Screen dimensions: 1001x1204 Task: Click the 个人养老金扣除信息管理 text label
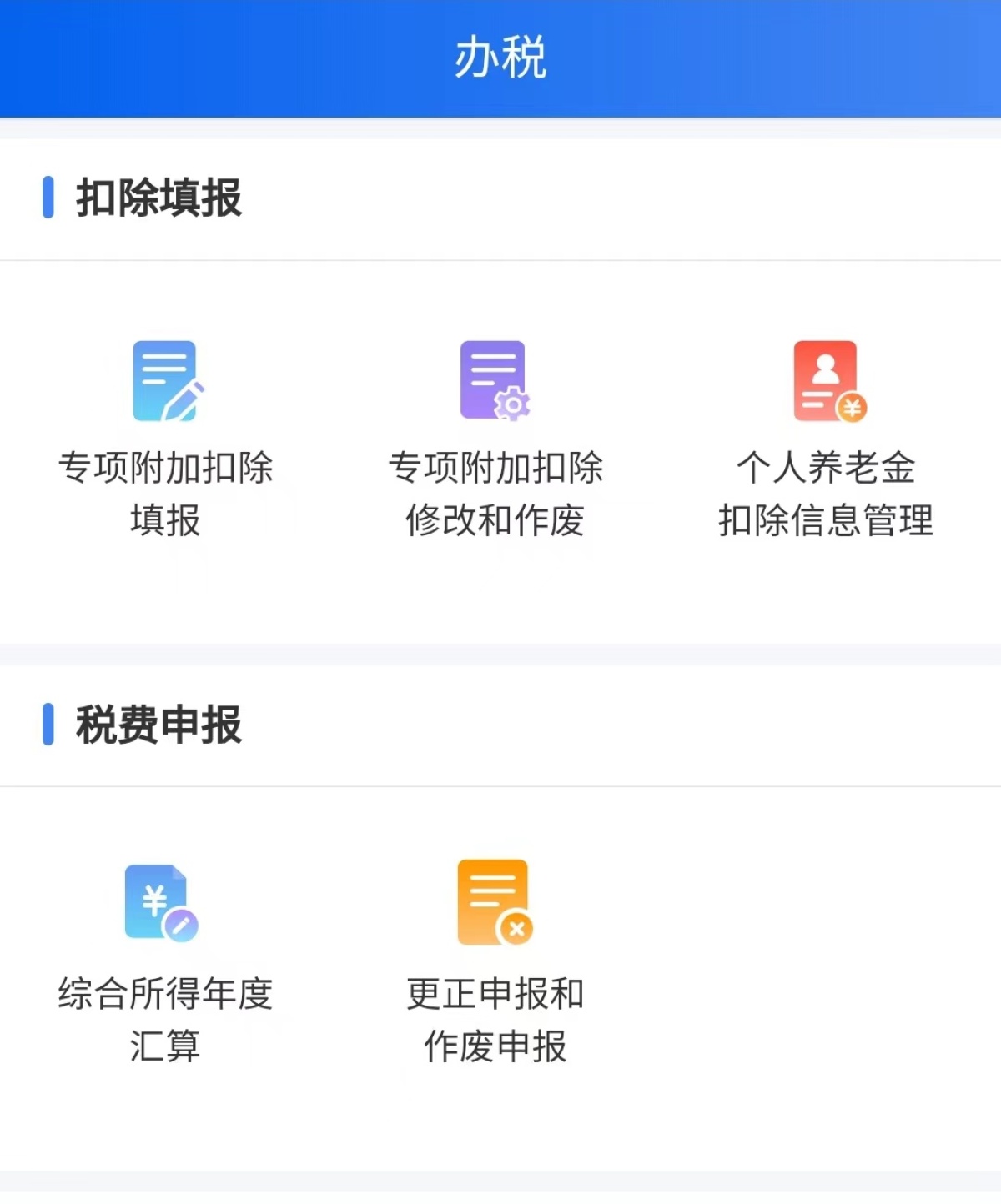coord(829,495)
